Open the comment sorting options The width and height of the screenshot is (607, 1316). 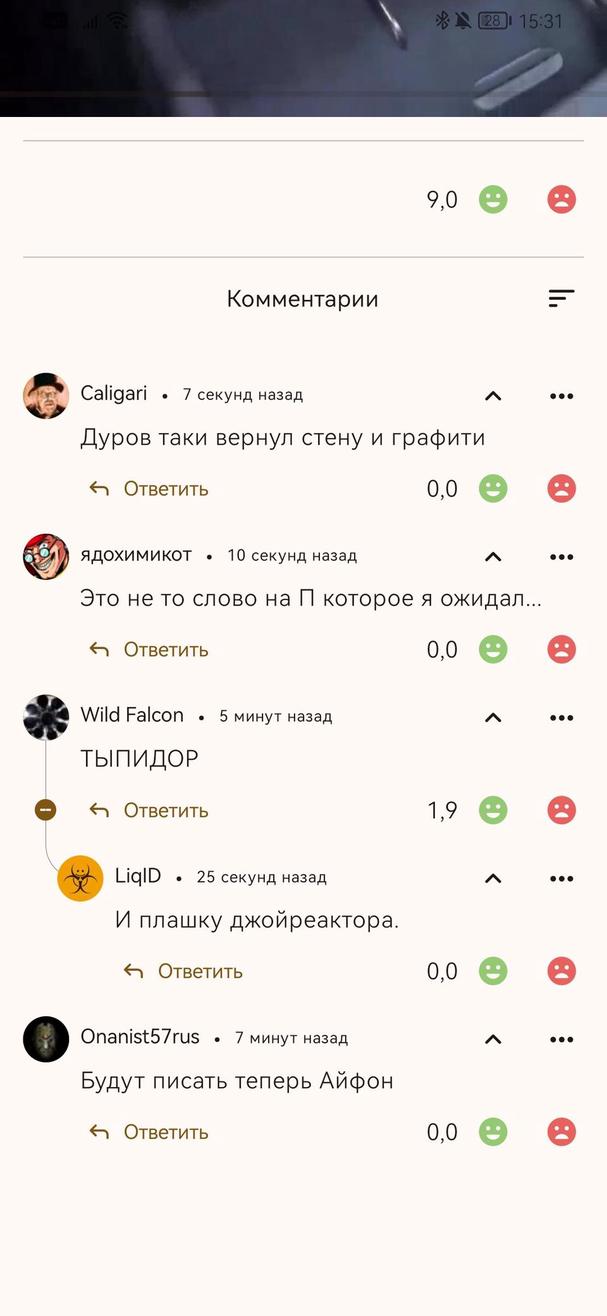point(561,298)
